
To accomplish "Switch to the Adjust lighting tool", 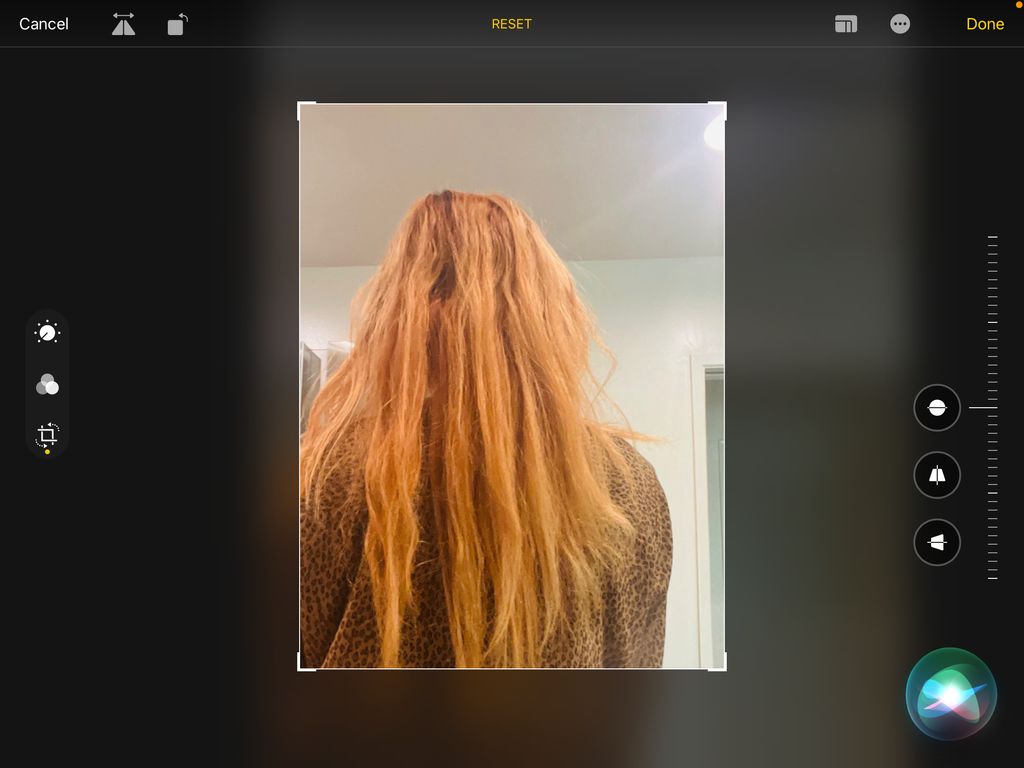I will 47,333.
